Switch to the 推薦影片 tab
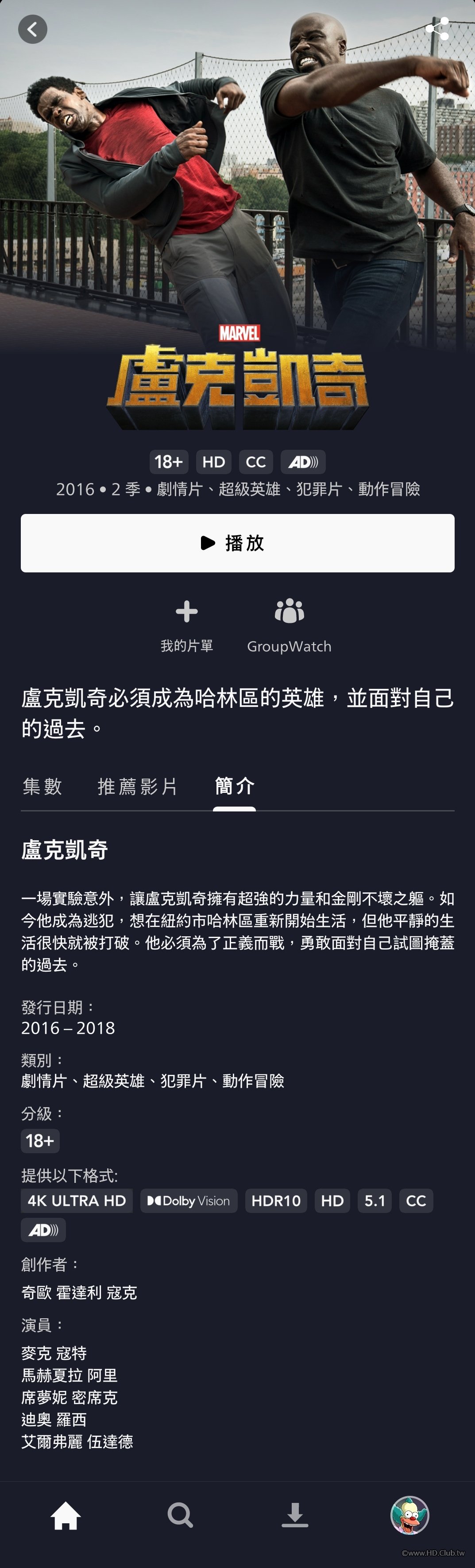The image size is (475, 1568). (138, 786)
